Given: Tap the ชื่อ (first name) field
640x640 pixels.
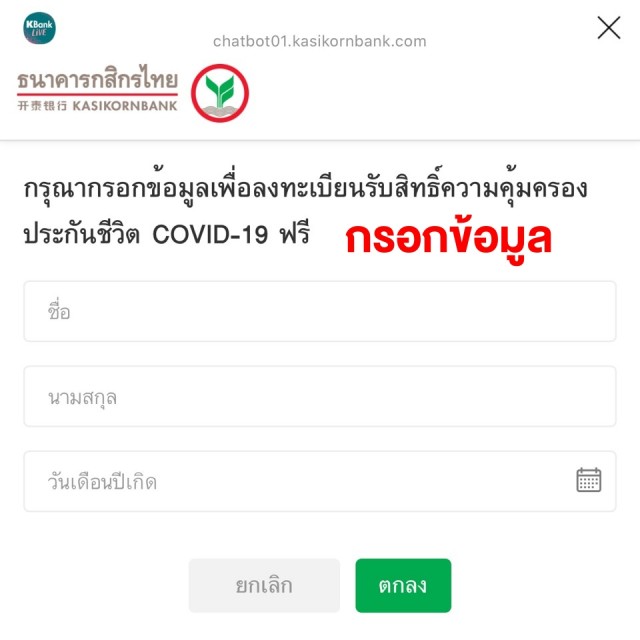Looking at the screenshot, I should tap(319, 312).
